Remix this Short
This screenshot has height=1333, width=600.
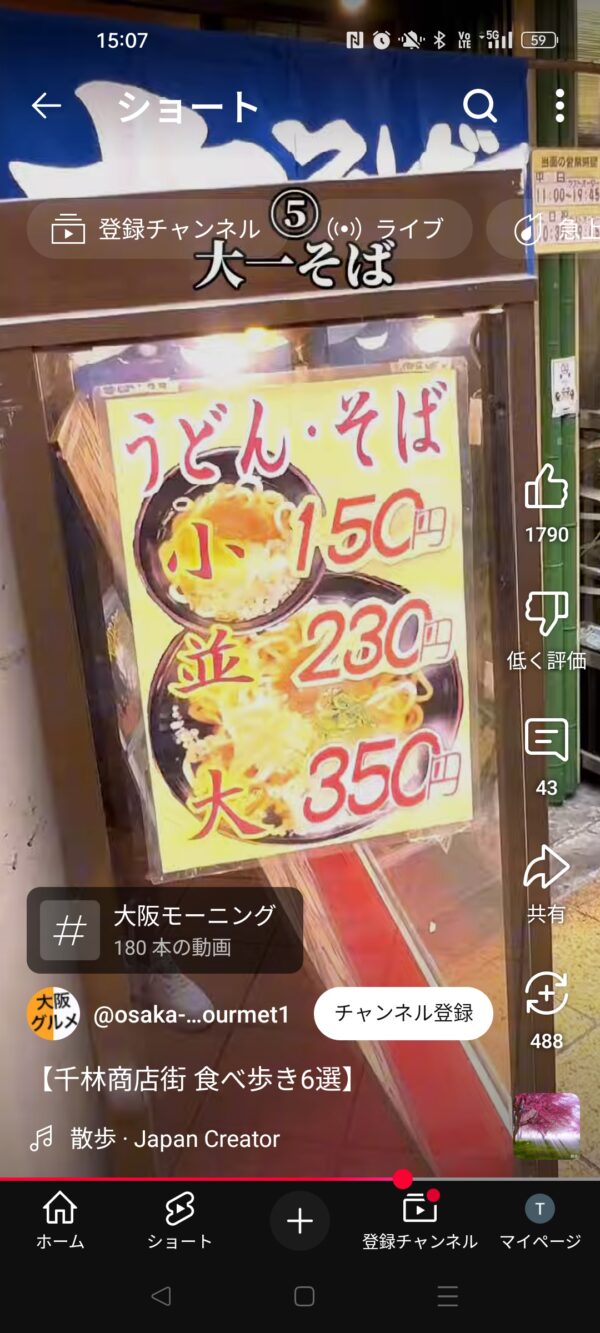pos(546,994)
